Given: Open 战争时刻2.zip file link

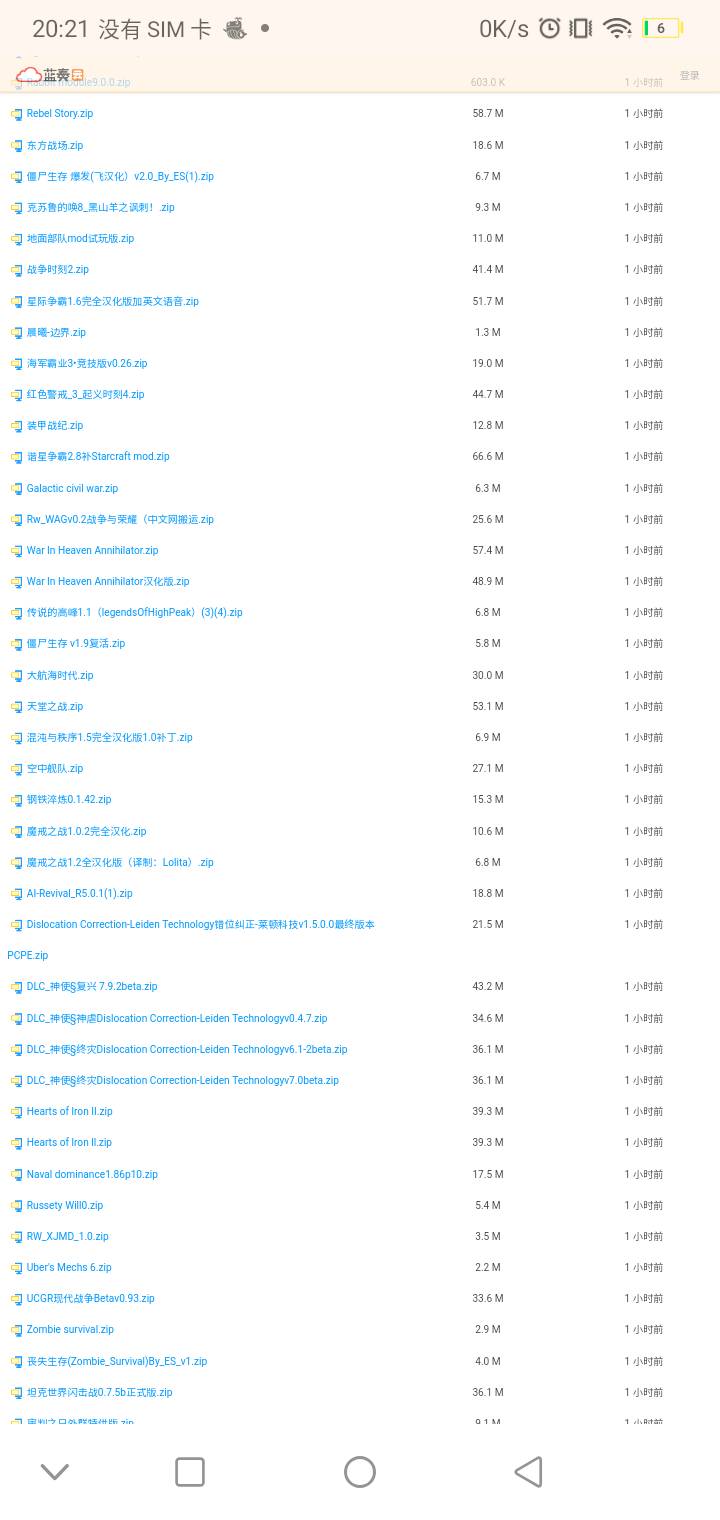Looking at the screenshot, I should tap(58, 270).
